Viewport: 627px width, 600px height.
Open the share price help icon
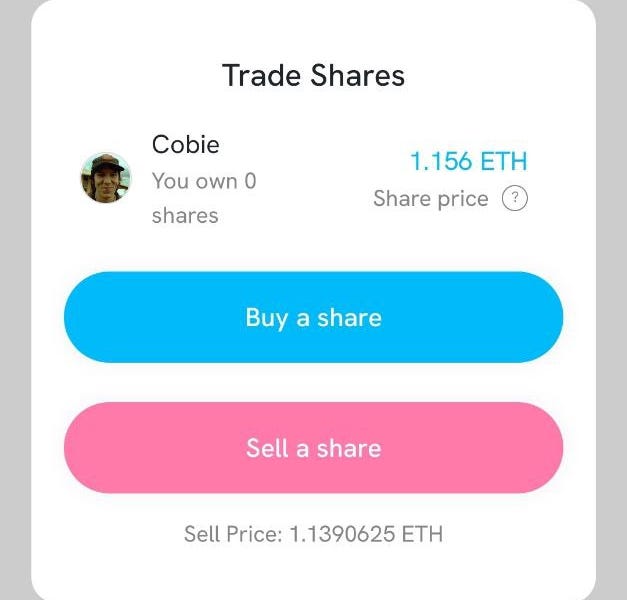coord(514,199)
